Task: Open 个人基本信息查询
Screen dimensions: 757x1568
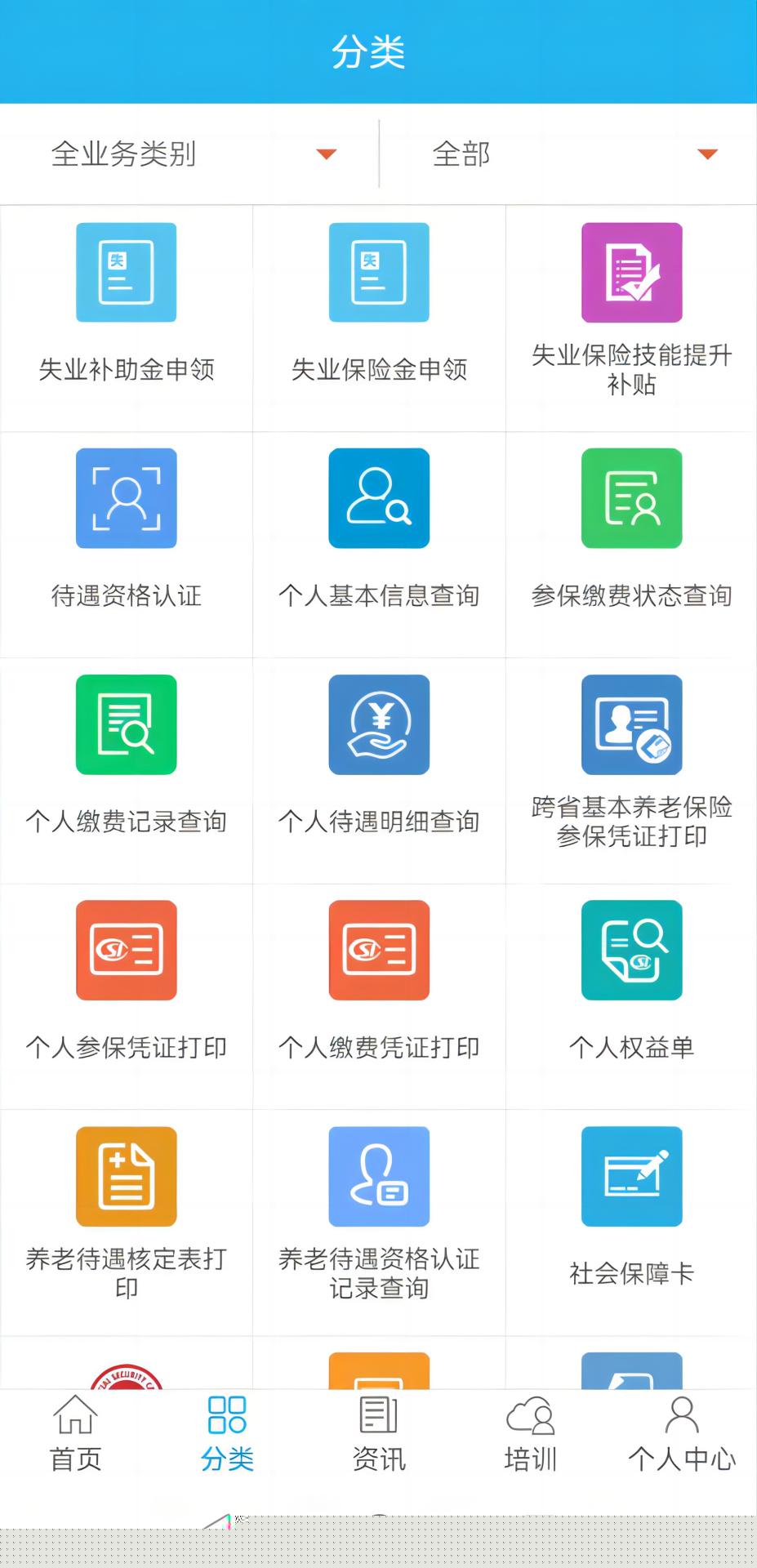Action: click(x=379, y=543)
